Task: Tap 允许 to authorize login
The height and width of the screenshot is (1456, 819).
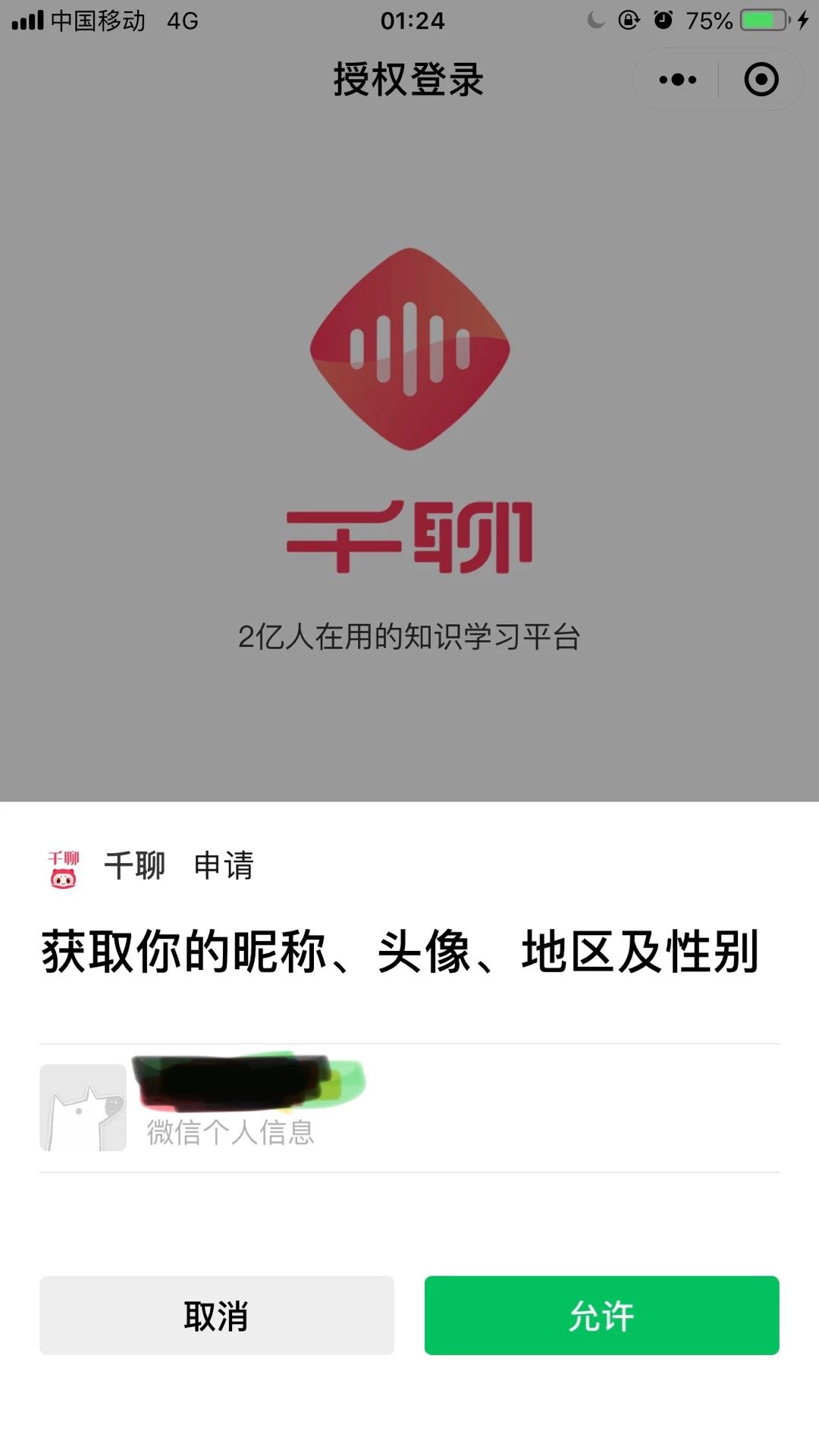Action: 601,1315
